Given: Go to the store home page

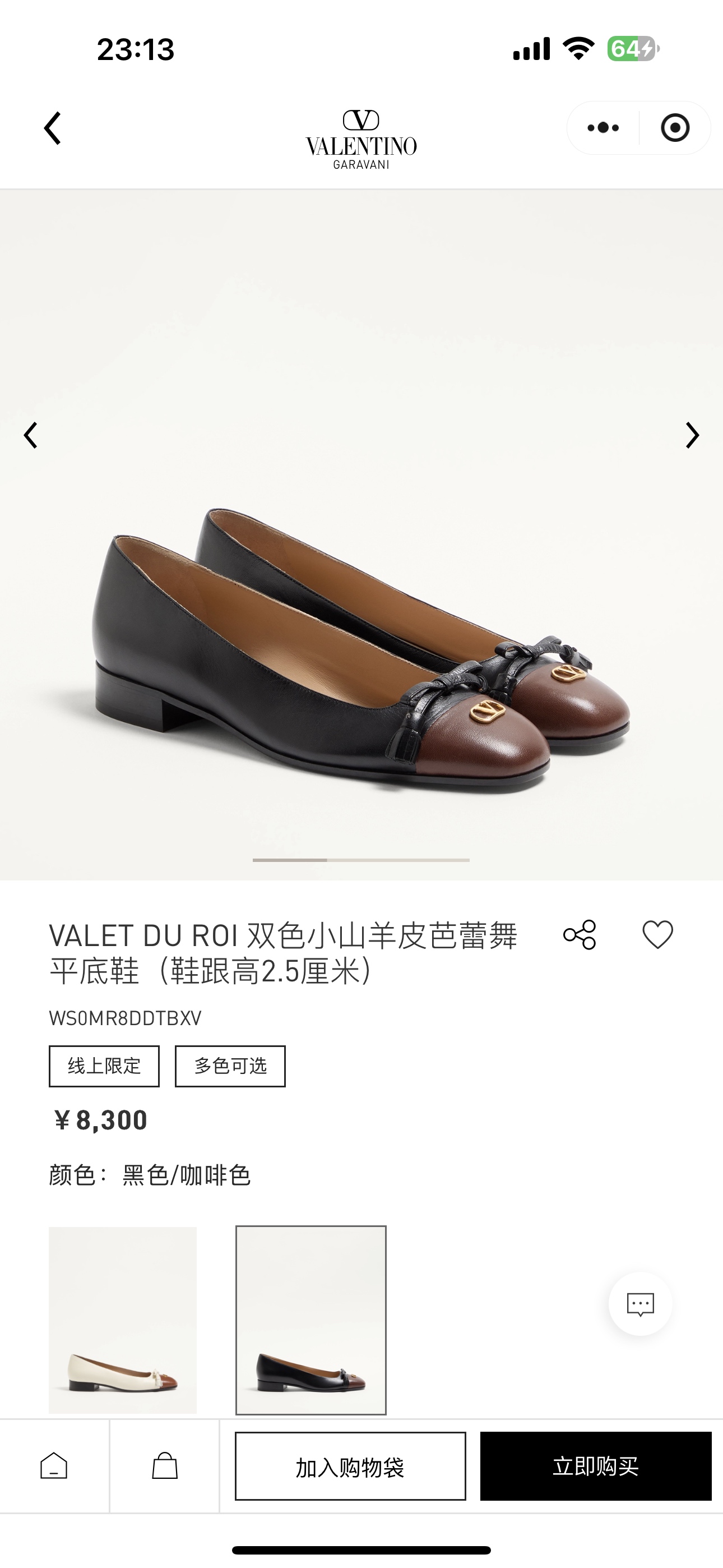Looking at the screenshot, I should (54, 1466).
